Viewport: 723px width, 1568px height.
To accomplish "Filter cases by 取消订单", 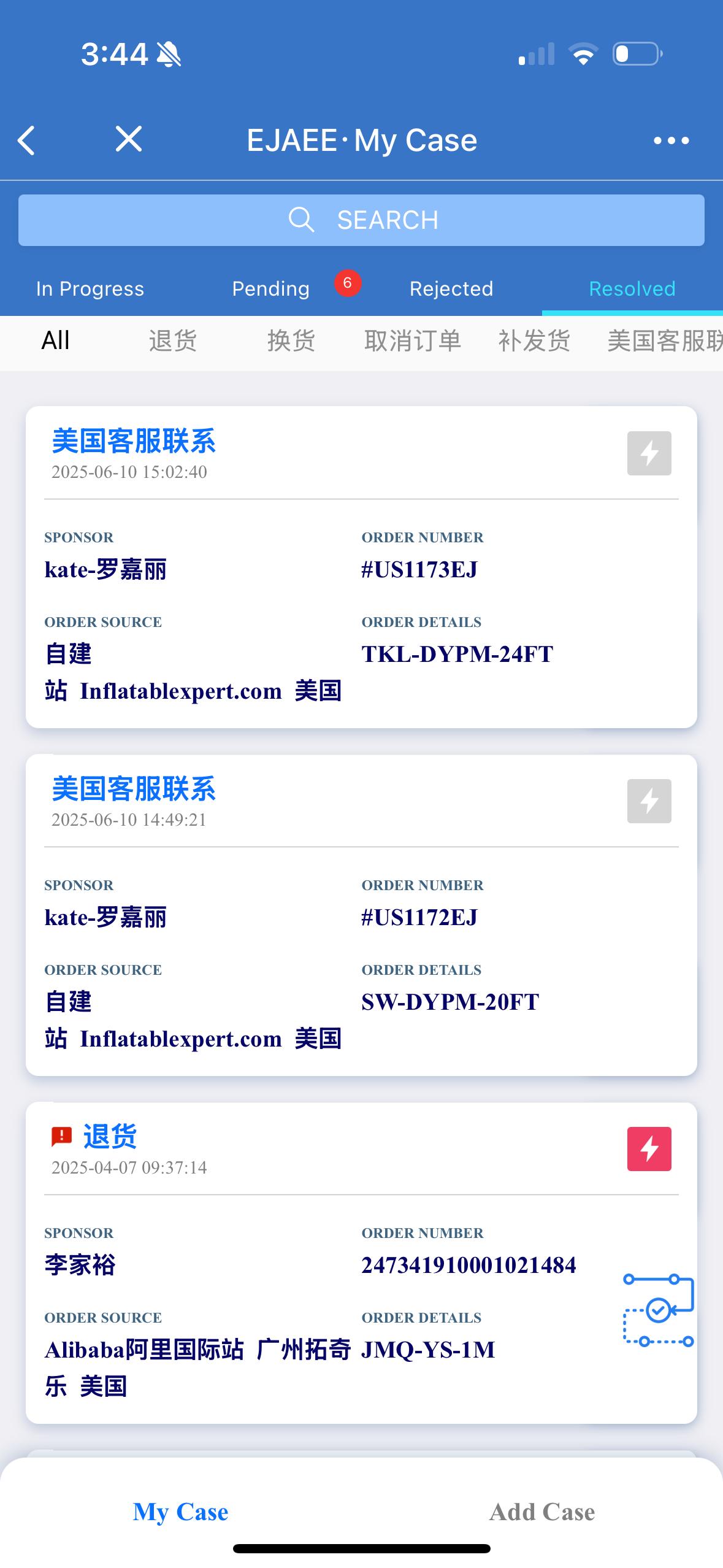I will (x=412, y=340).
